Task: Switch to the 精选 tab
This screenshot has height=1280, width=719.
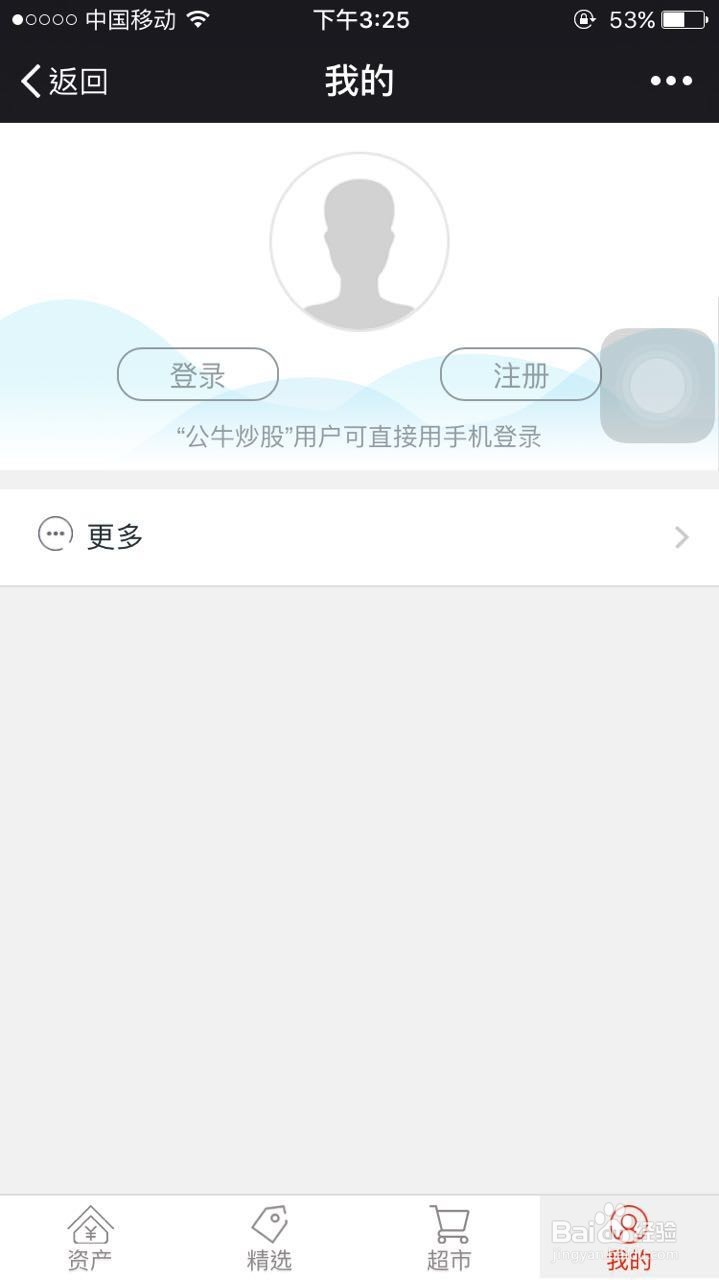Action: (269, 1238)
